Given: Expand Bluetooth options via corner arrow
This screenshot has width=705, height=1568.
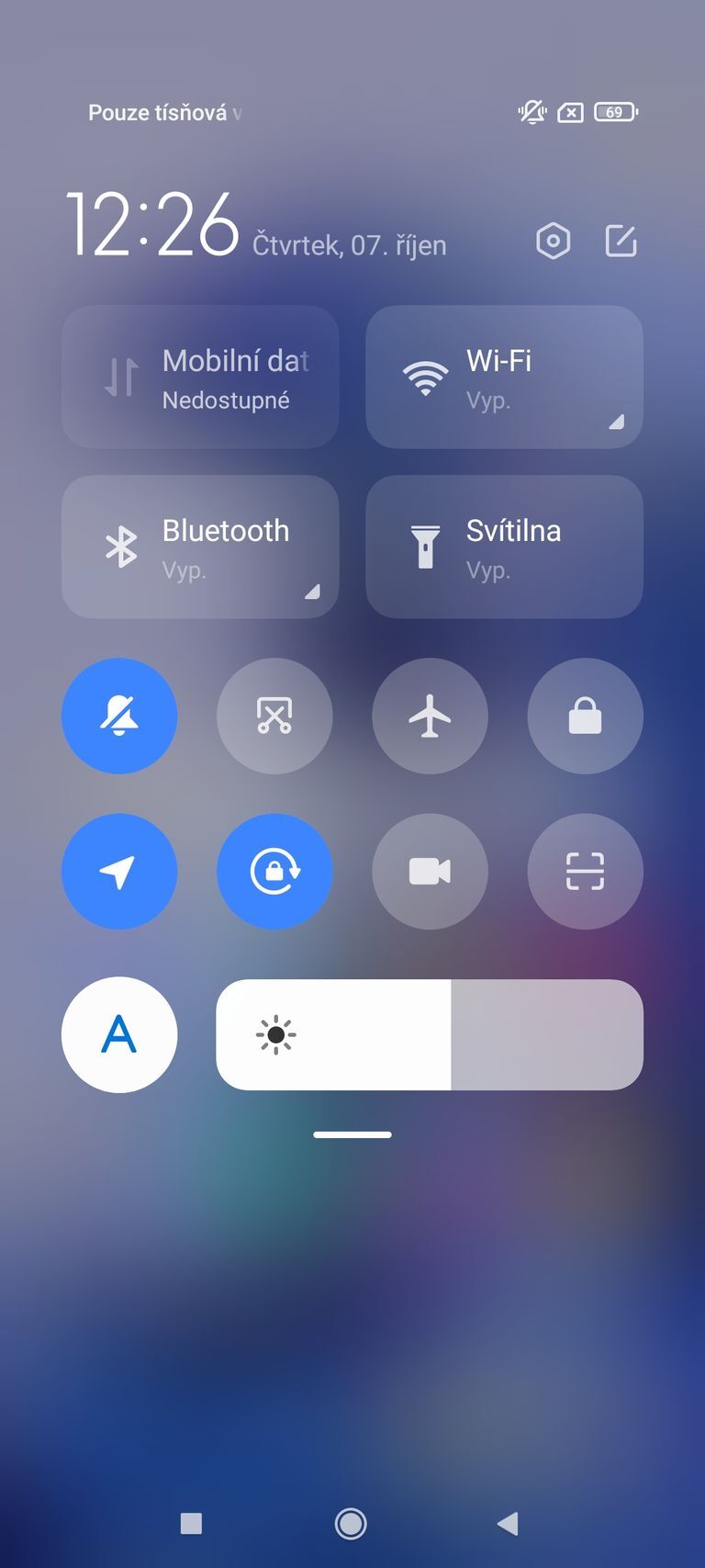Looking at the screenshot, I should click(x=313, y=590).
